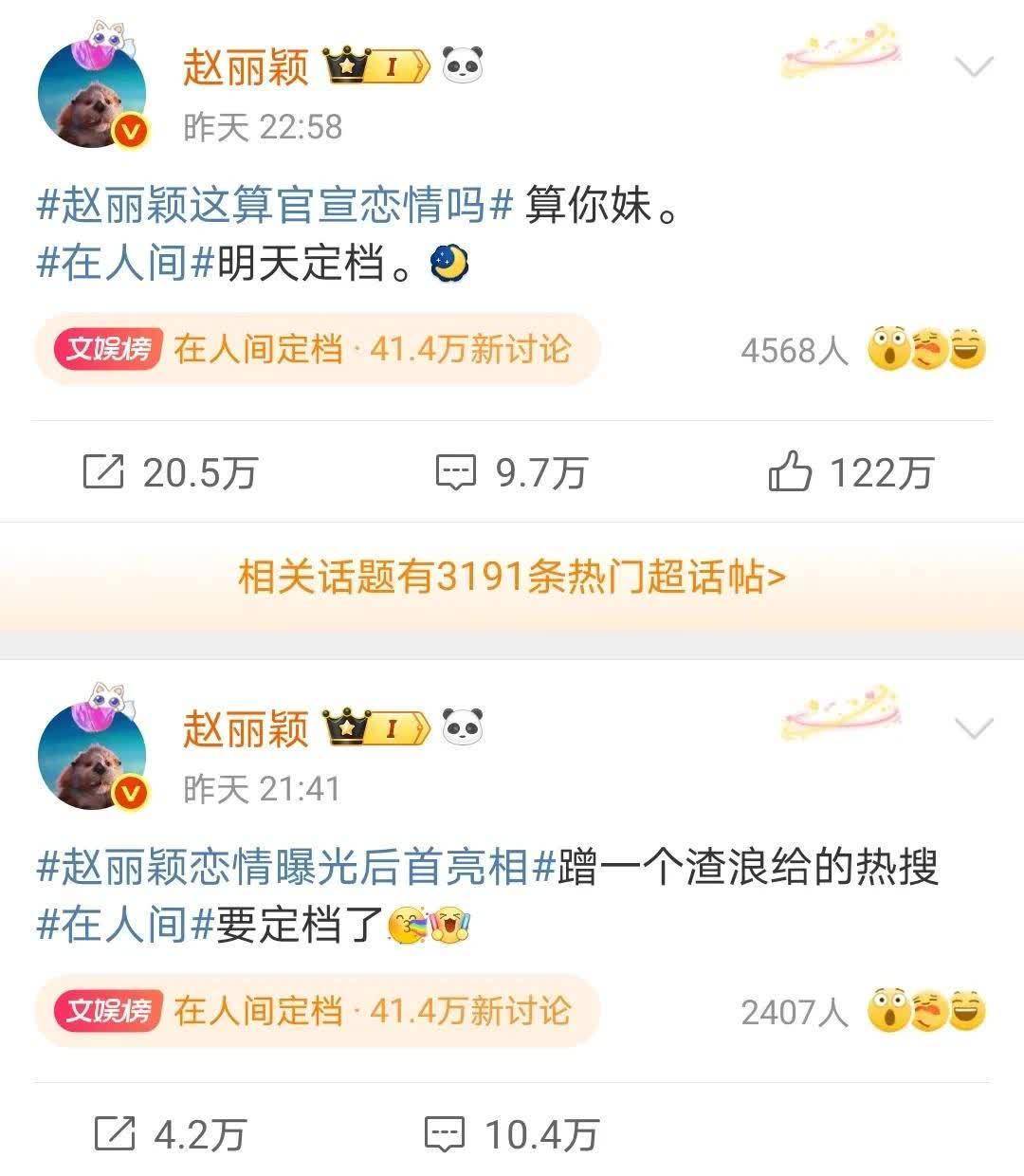Open the 在人间定档 topic chip under the 22:58 post

(x=318, y=349)
